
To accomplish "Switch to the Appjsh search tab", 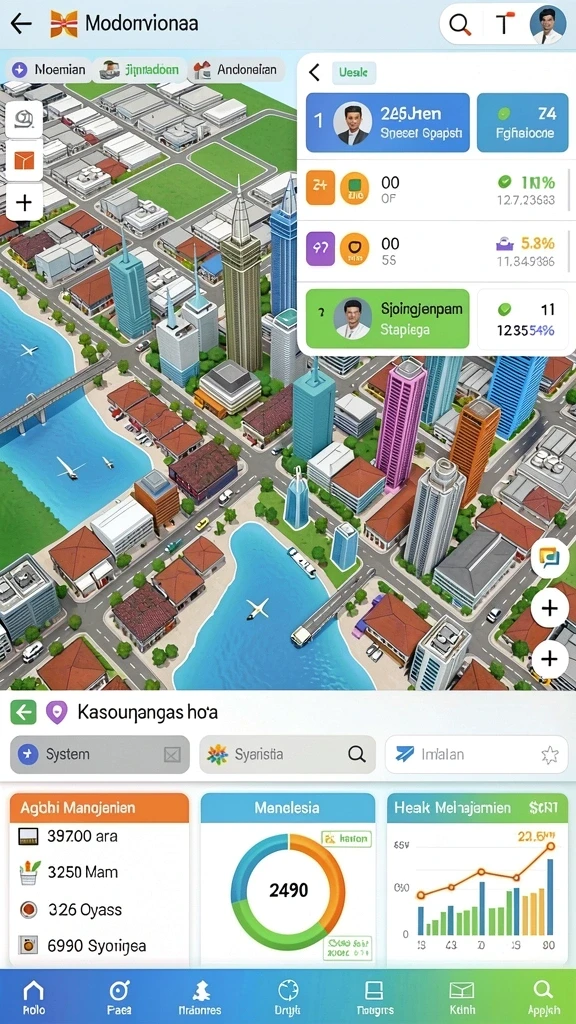I will click(x=542, y=997).
